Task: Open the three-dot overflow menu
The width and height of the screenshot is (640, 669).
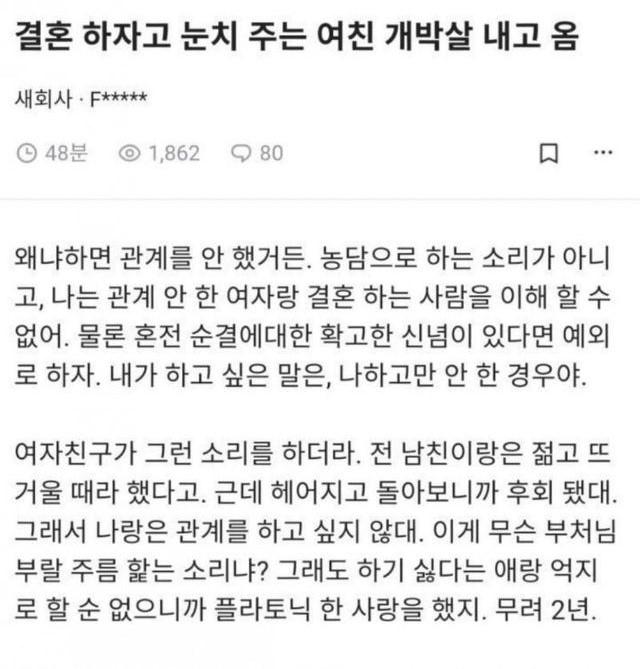Action: [x=602, y=153]
